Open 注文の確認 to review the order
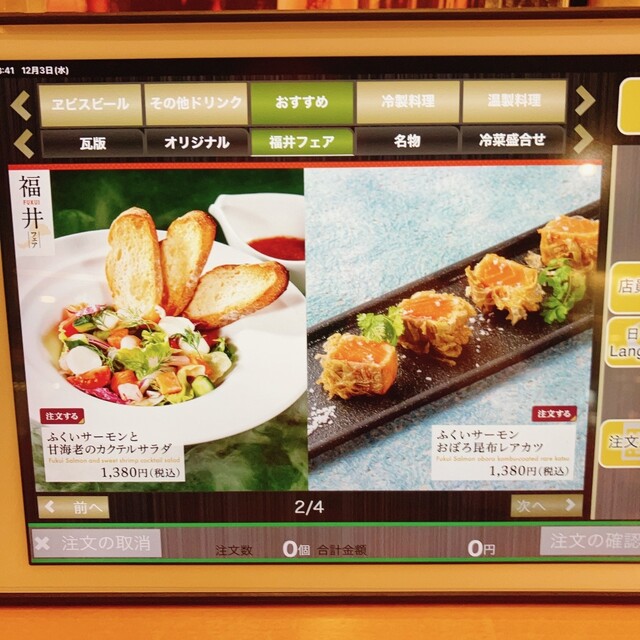The height and width of the screenshot is (640, 640). [588, 541]
